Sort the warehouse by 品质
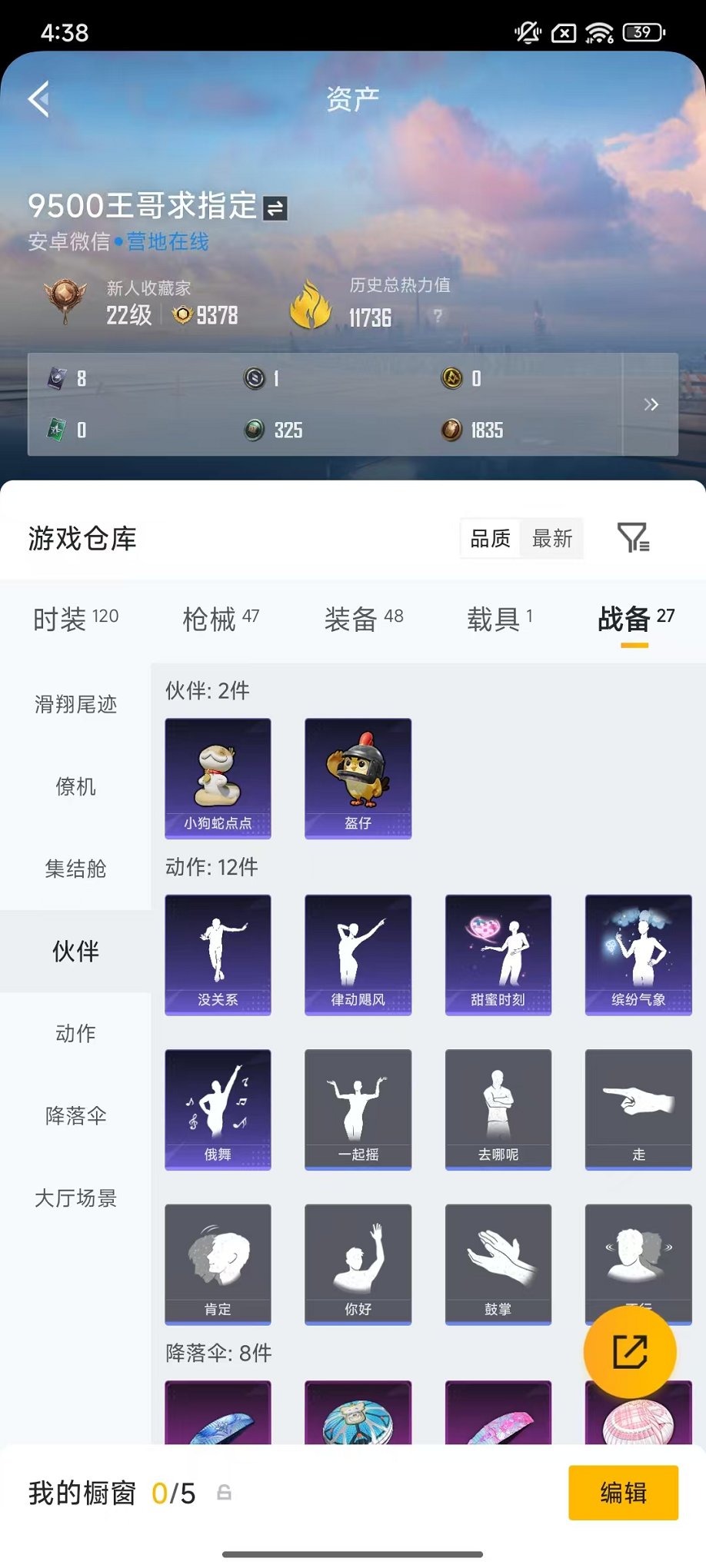Viewport: 706px width, 1568px height. click(x=491, y=539)
